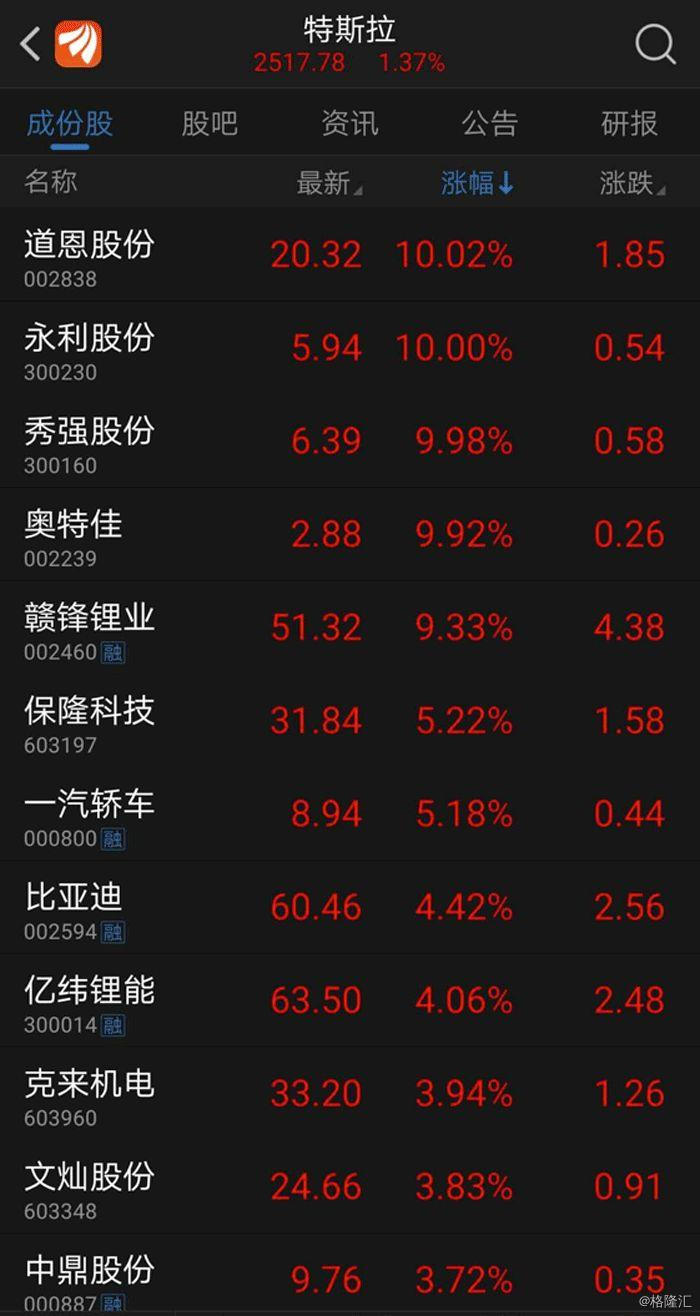Switch to the 股吧 tab
700x1316 pixels.
(210, 123)
